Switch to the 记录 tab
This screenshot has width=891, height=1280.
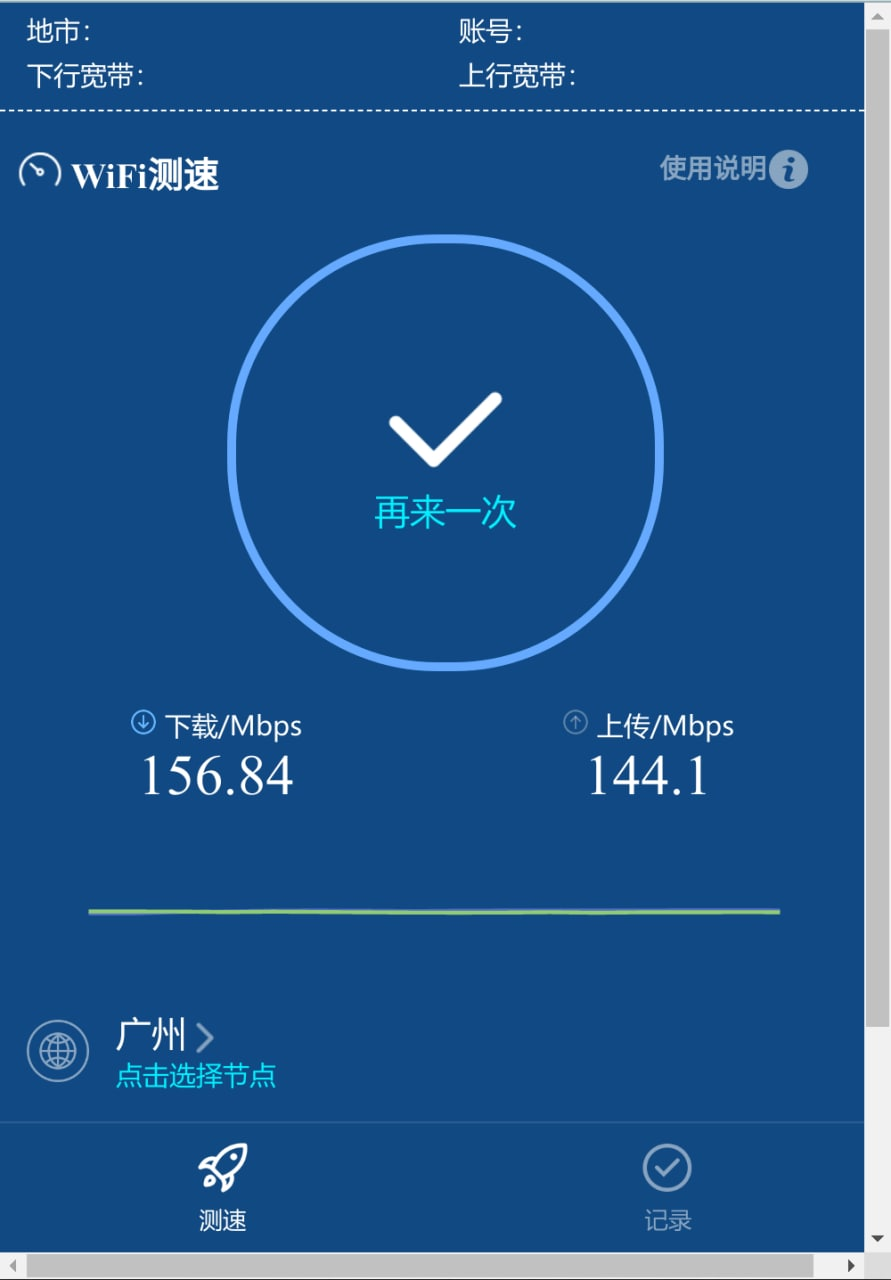click(x=667, y=1187)
